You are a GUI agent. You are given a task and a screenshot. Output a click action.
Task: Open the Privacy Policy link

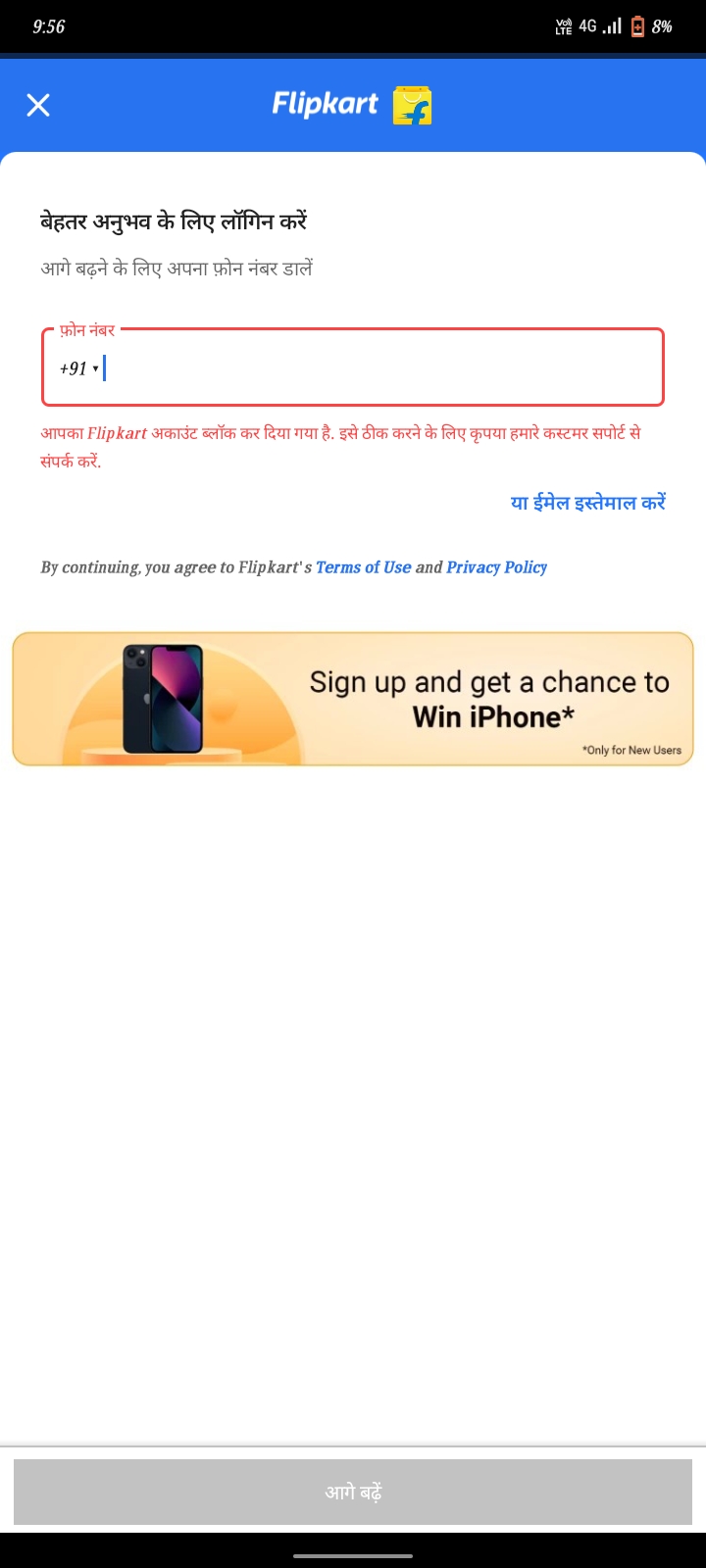(x=496, y=567)
